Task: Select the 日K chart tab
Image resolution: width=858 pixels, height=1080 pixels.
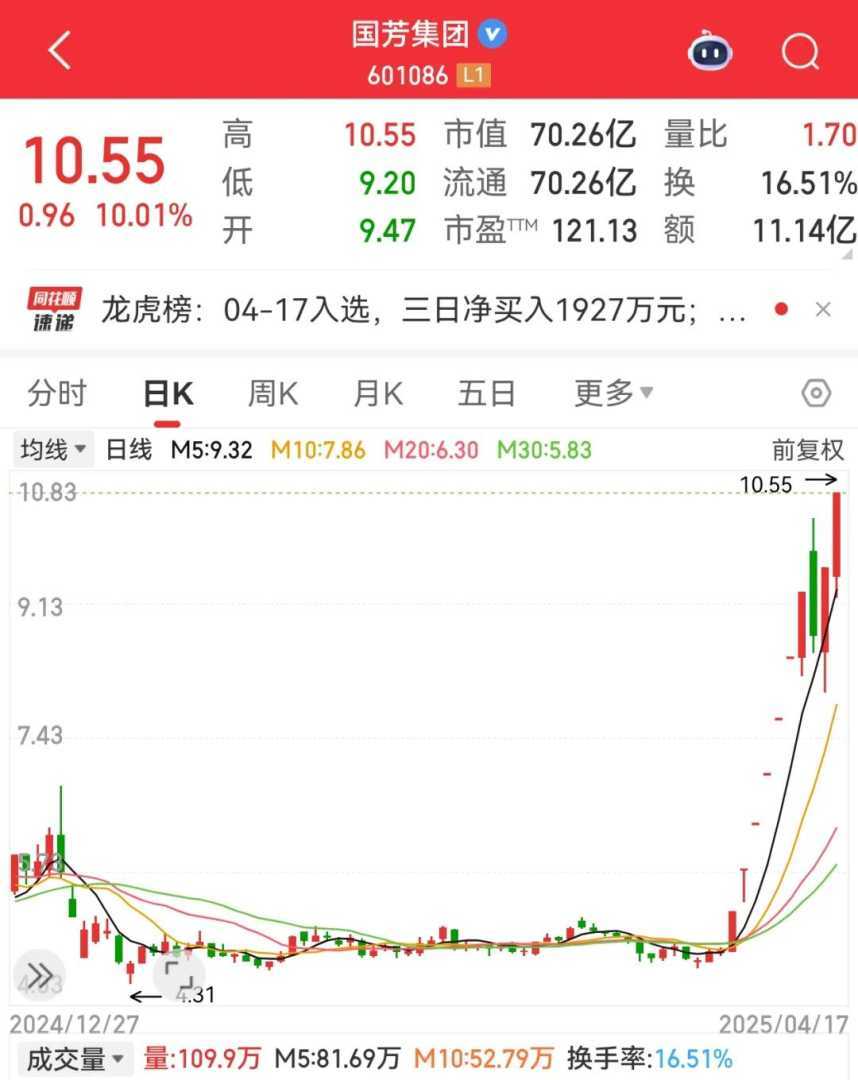Action: 167,394
